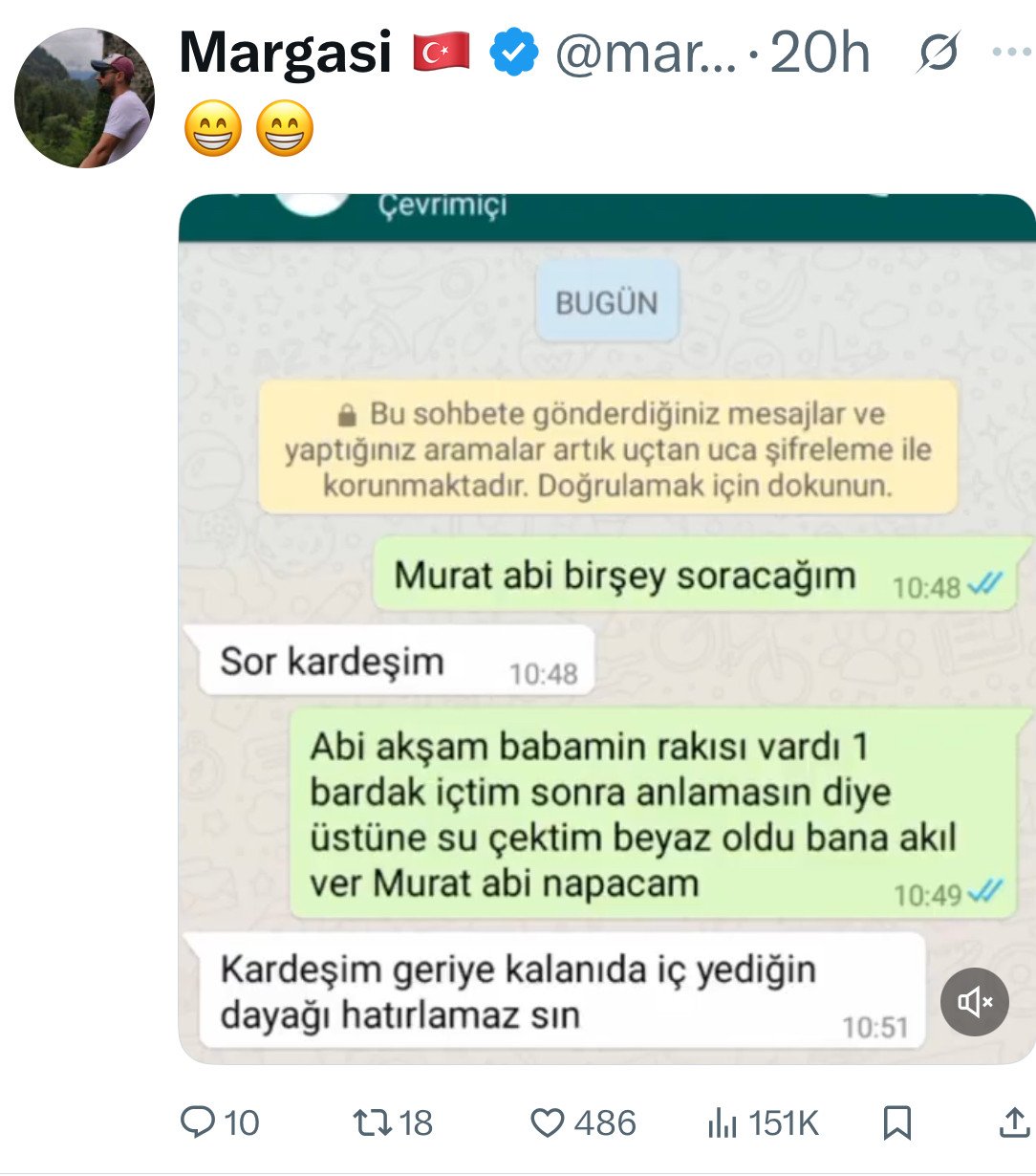View the 151K view analytics
Image resolution: width=1036 pixels, height=1176 pixels.
point(762,1122)
